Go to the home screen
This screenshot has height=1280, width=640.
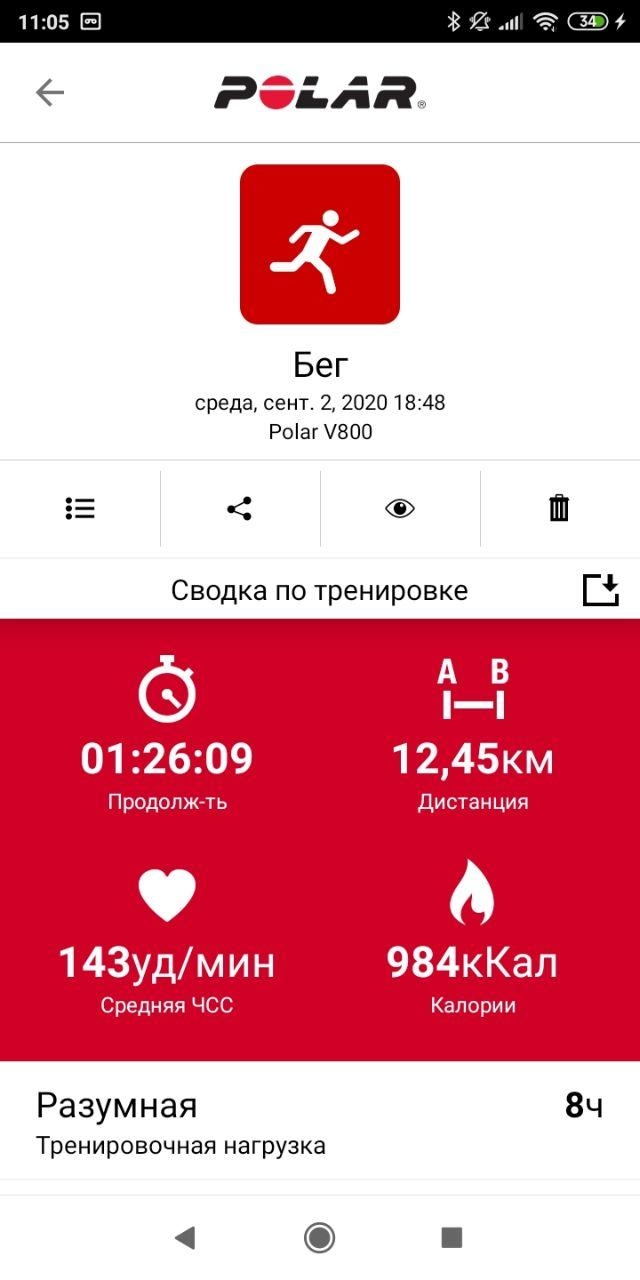pyautogui.click(x=320, y=1238)
